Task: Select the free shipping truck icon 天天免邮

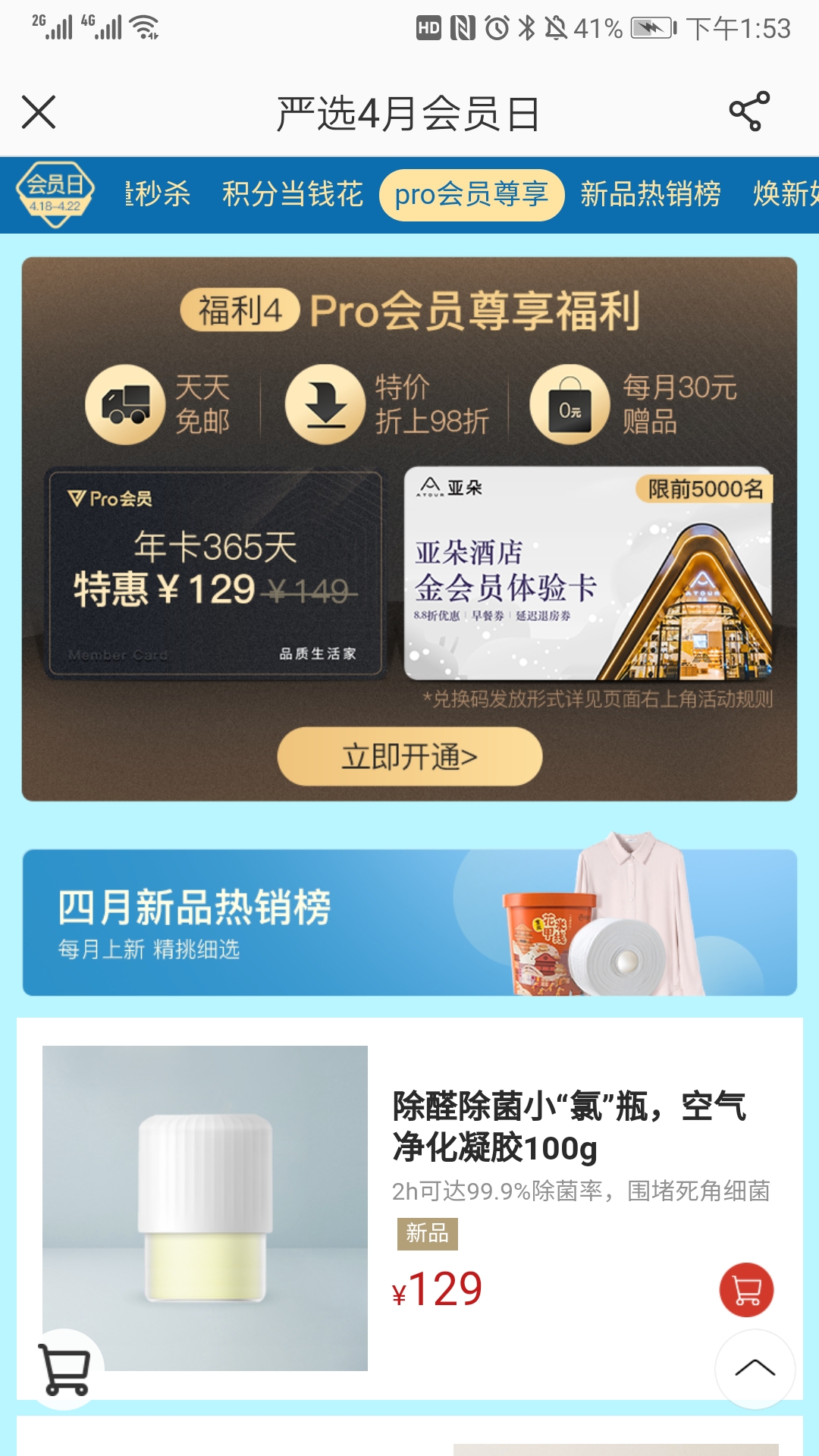Action: click(x=124, y=404)
